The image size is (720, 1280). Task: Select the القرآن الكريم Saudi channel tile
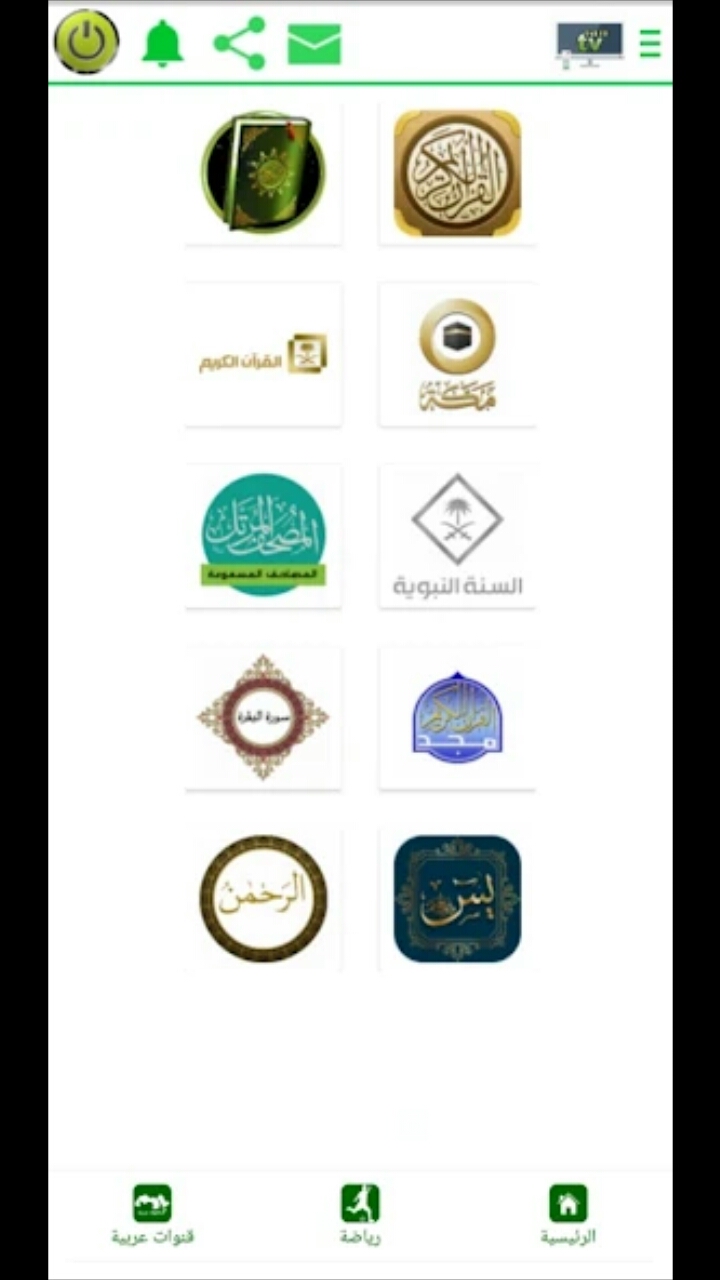tap(263, 355)
